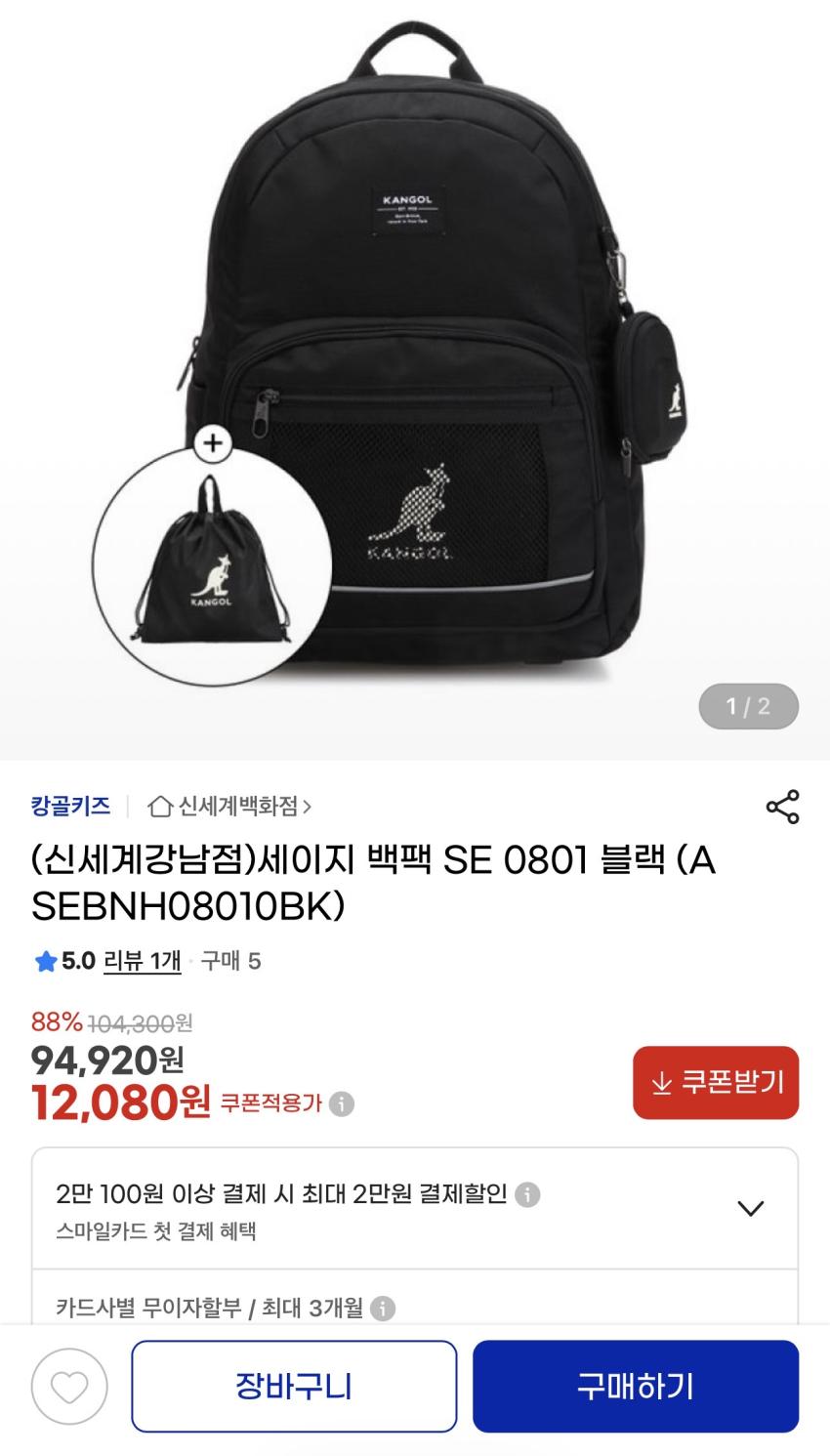The width and height of the screenshot is (830, 1456).
Task: Visit the 신세계백화점 store link
Action: 230,807
